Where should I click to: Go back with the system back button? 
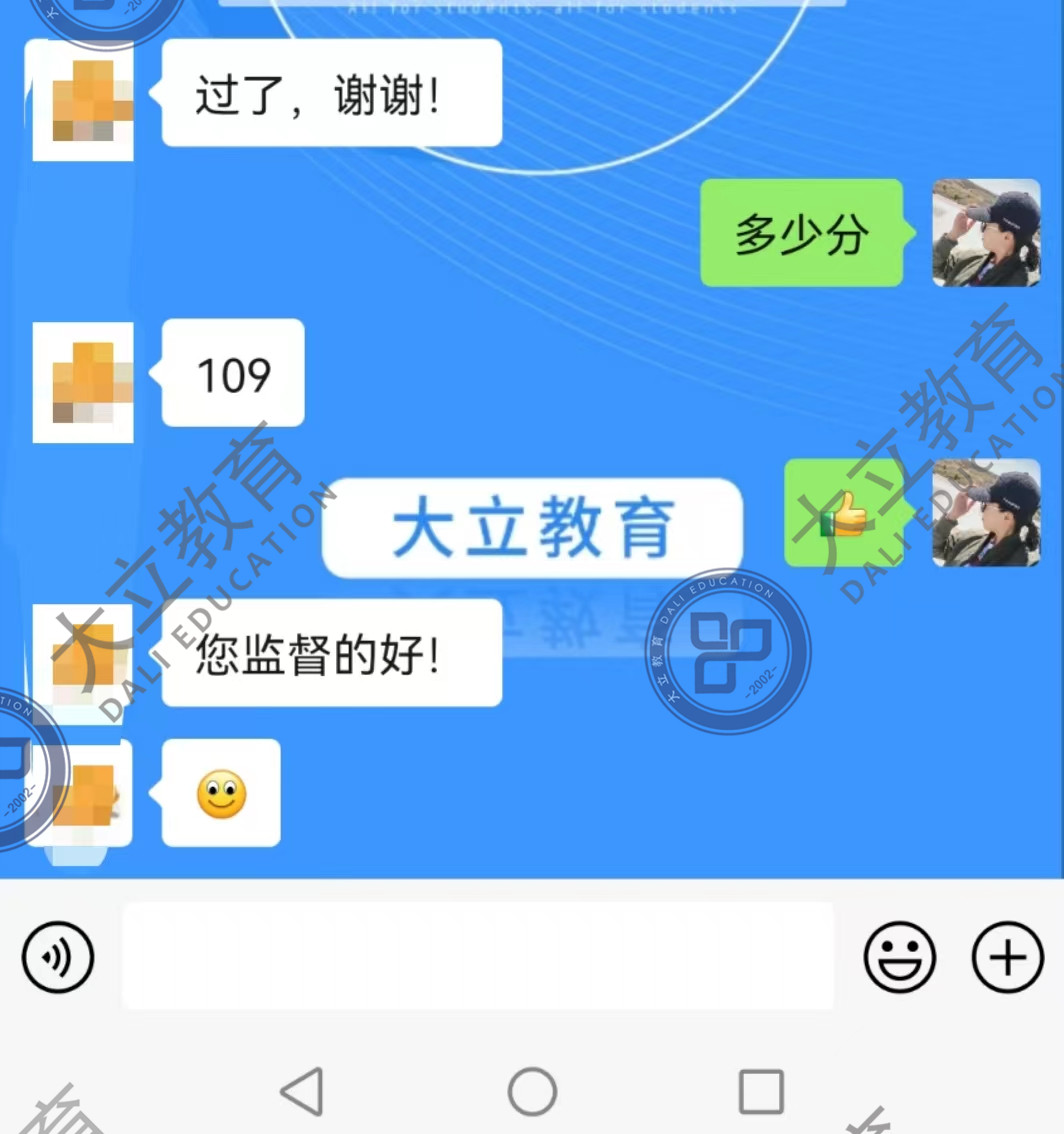click(302, 1090)
